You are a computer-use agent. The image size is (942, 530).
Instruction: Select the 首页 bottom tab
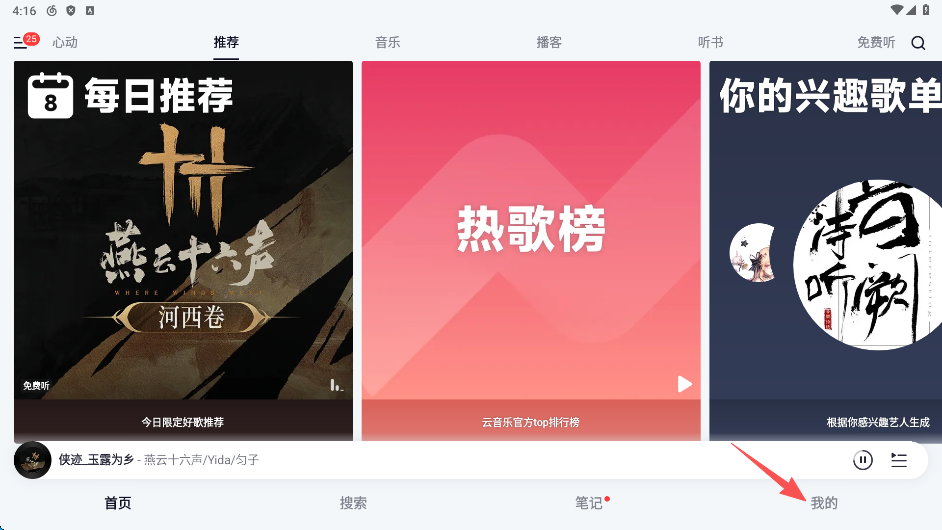(118, 503)
